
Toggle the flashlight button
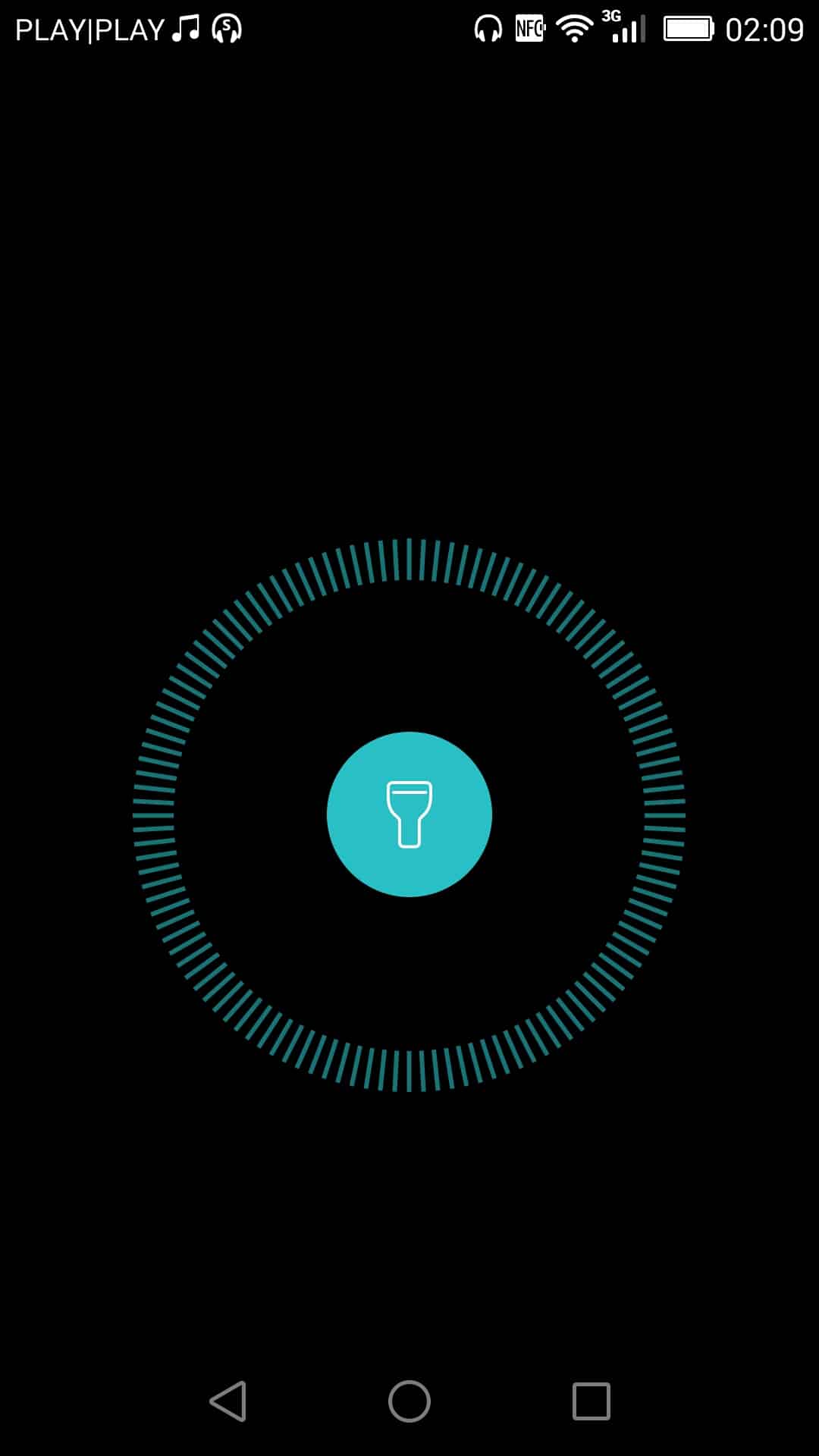tap(409, 814)
